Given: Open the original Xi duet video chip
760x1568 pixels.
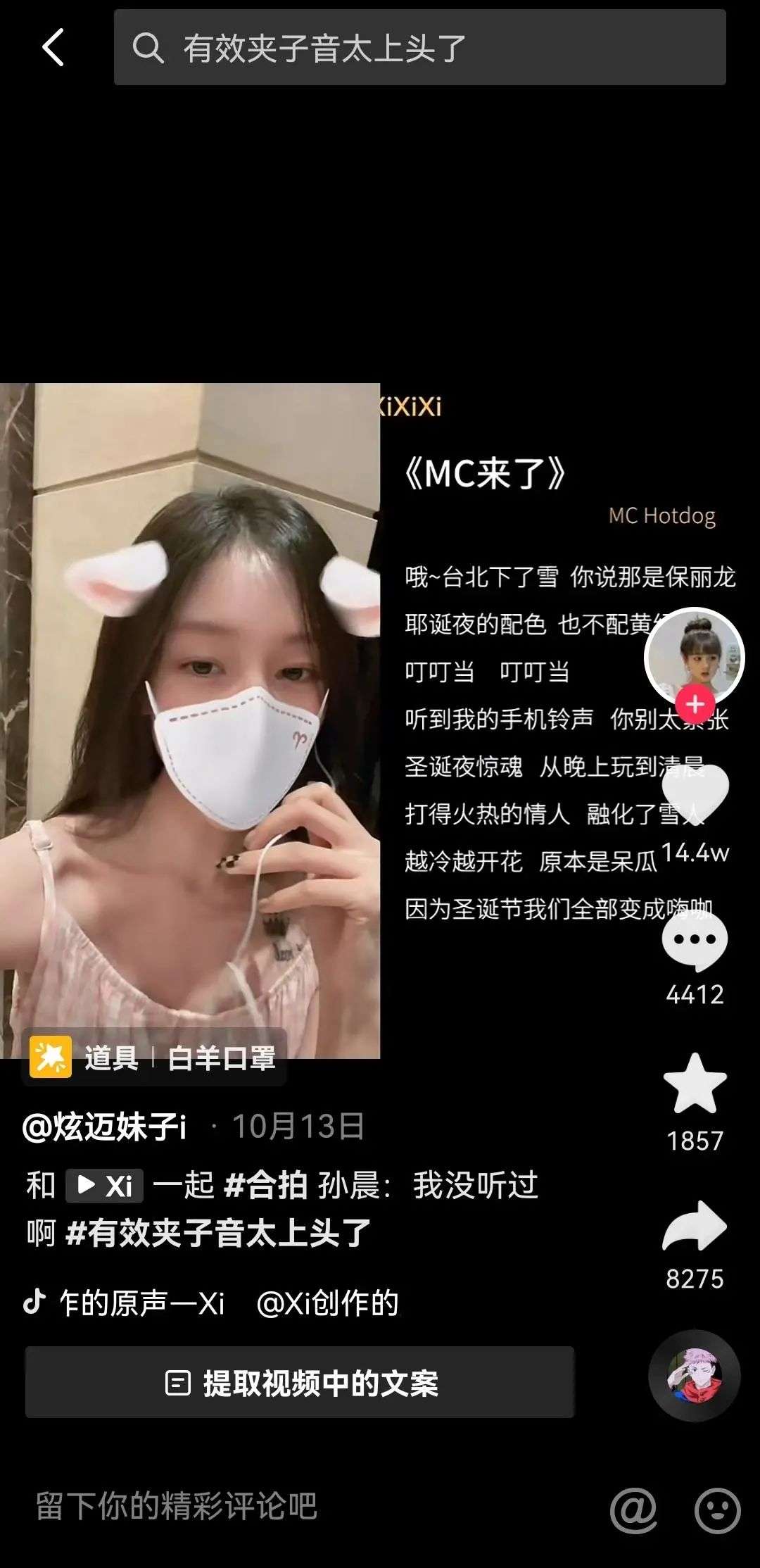Looking at the screenshot, I should tap(105, 1186).
